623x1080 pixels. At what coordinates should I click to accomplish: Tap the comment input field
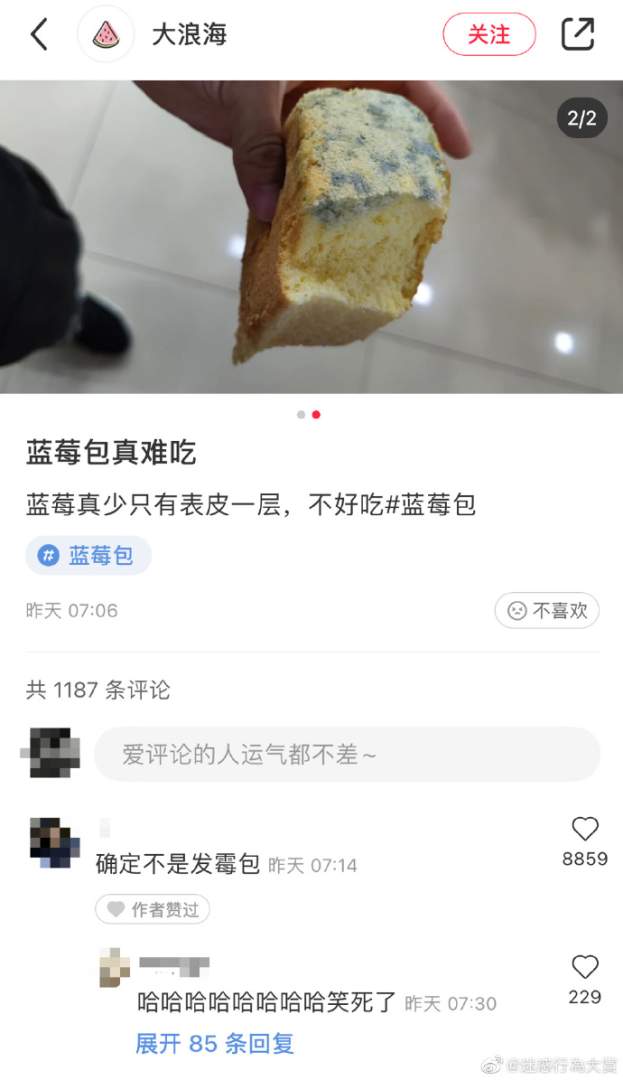tap(346, 754)
